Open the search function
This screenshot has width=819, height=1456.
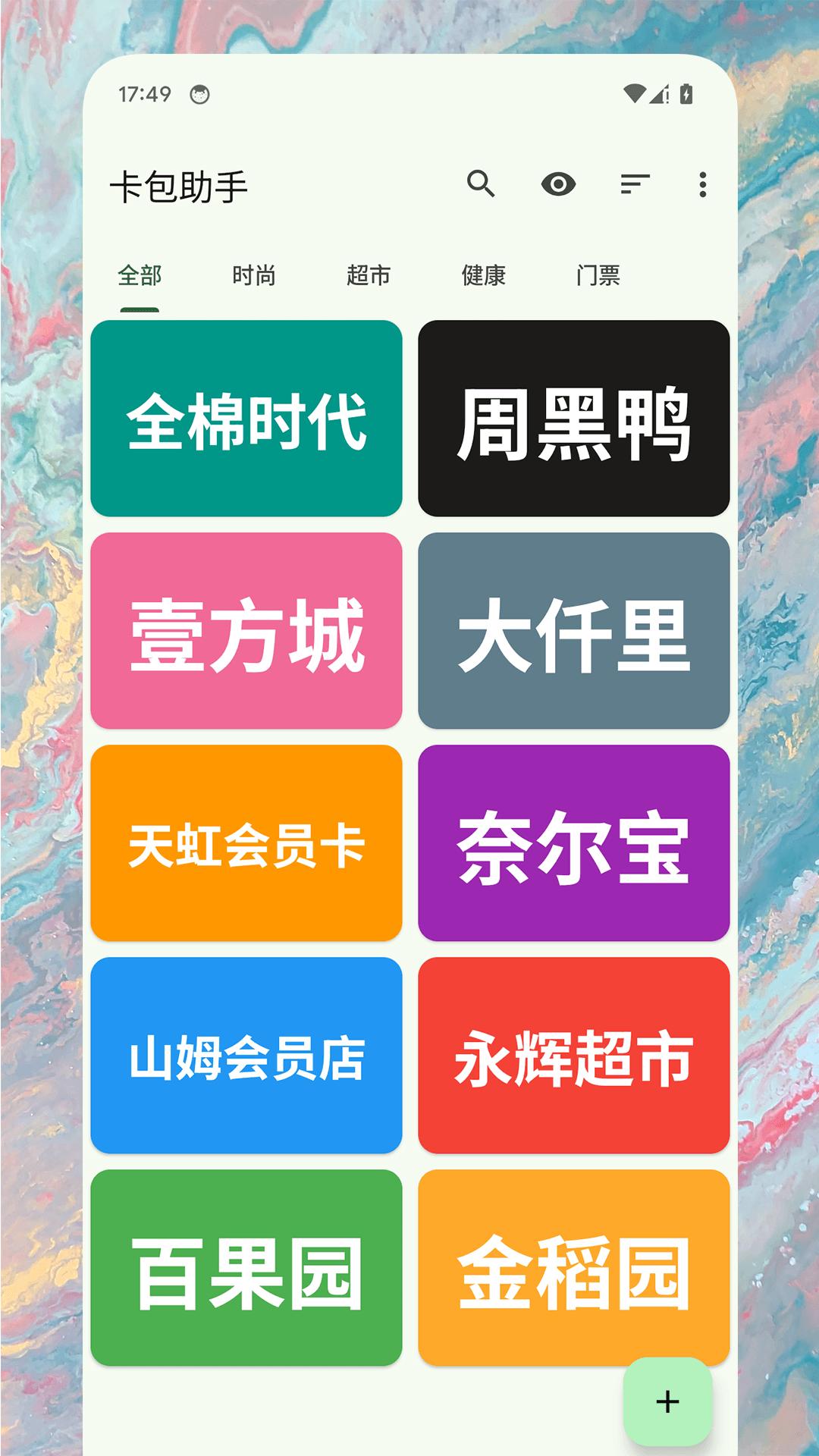[482, 184]
